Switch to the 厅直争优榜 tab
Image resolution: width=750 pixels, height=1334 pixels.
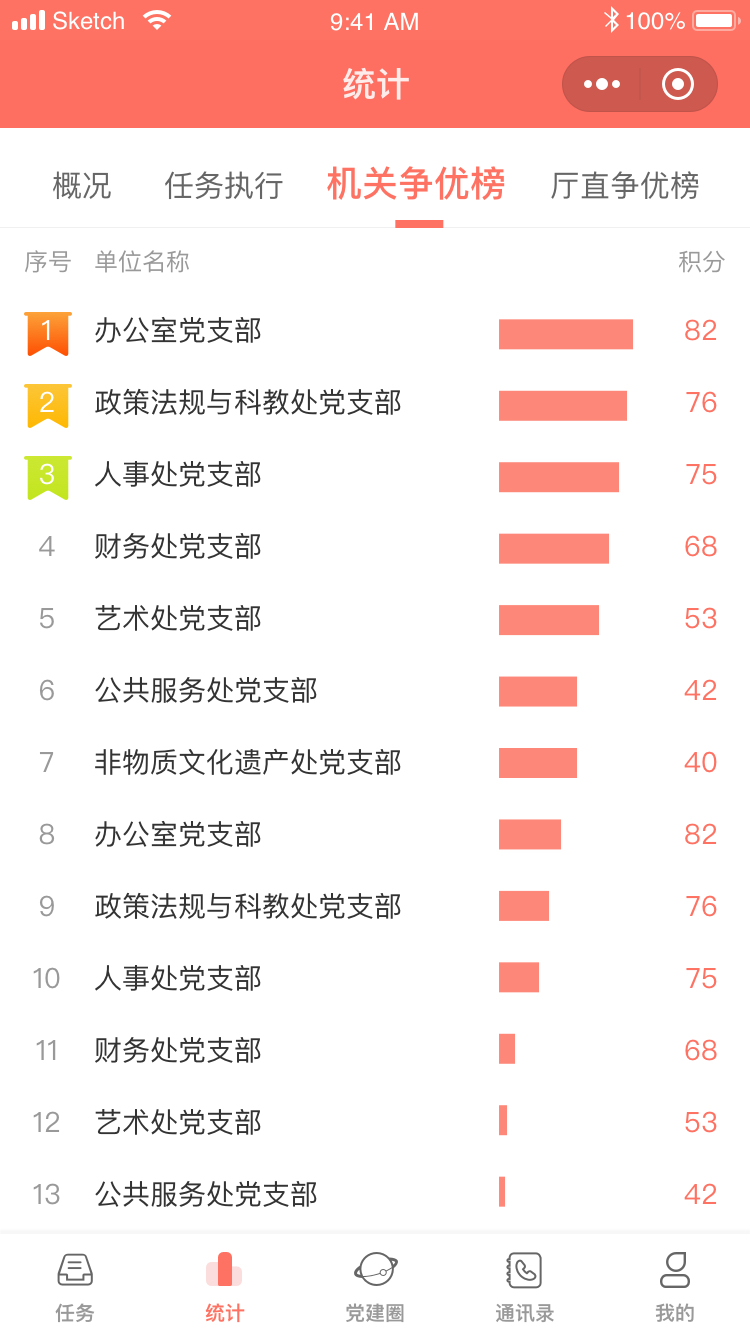pos(625,186)
